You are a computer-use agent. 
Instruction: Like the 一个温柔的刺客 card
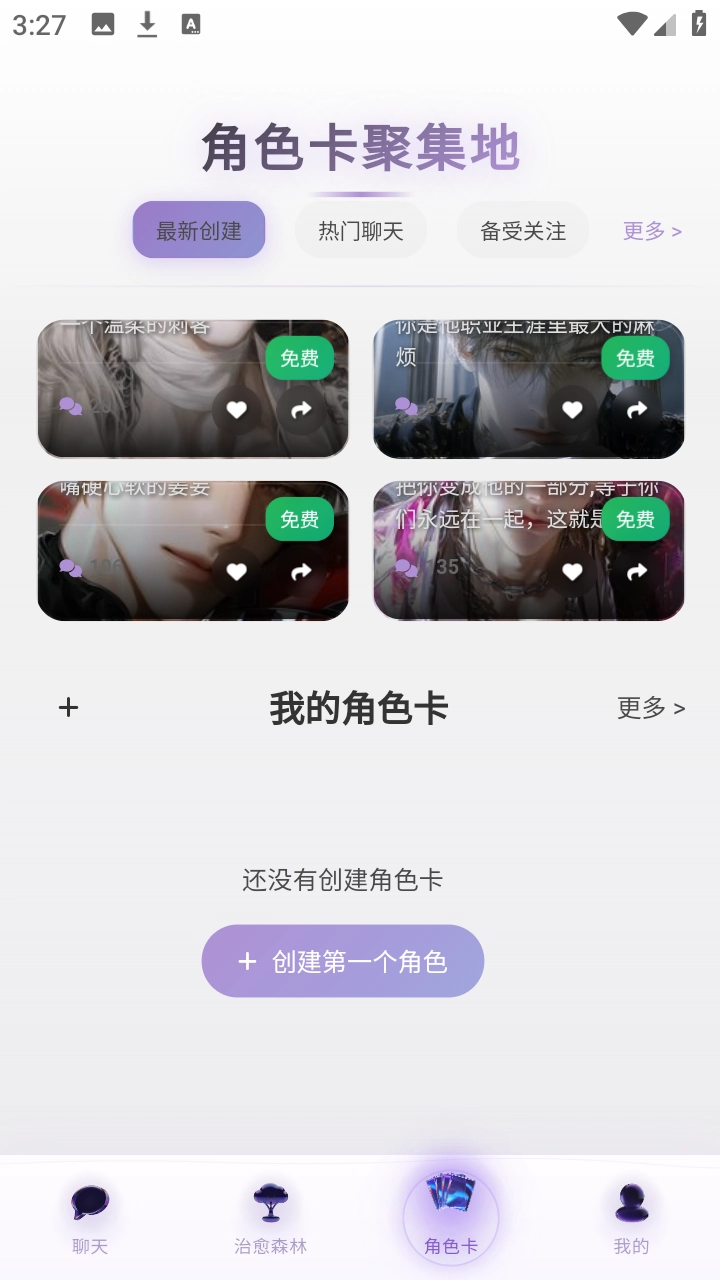coord(236,410)
